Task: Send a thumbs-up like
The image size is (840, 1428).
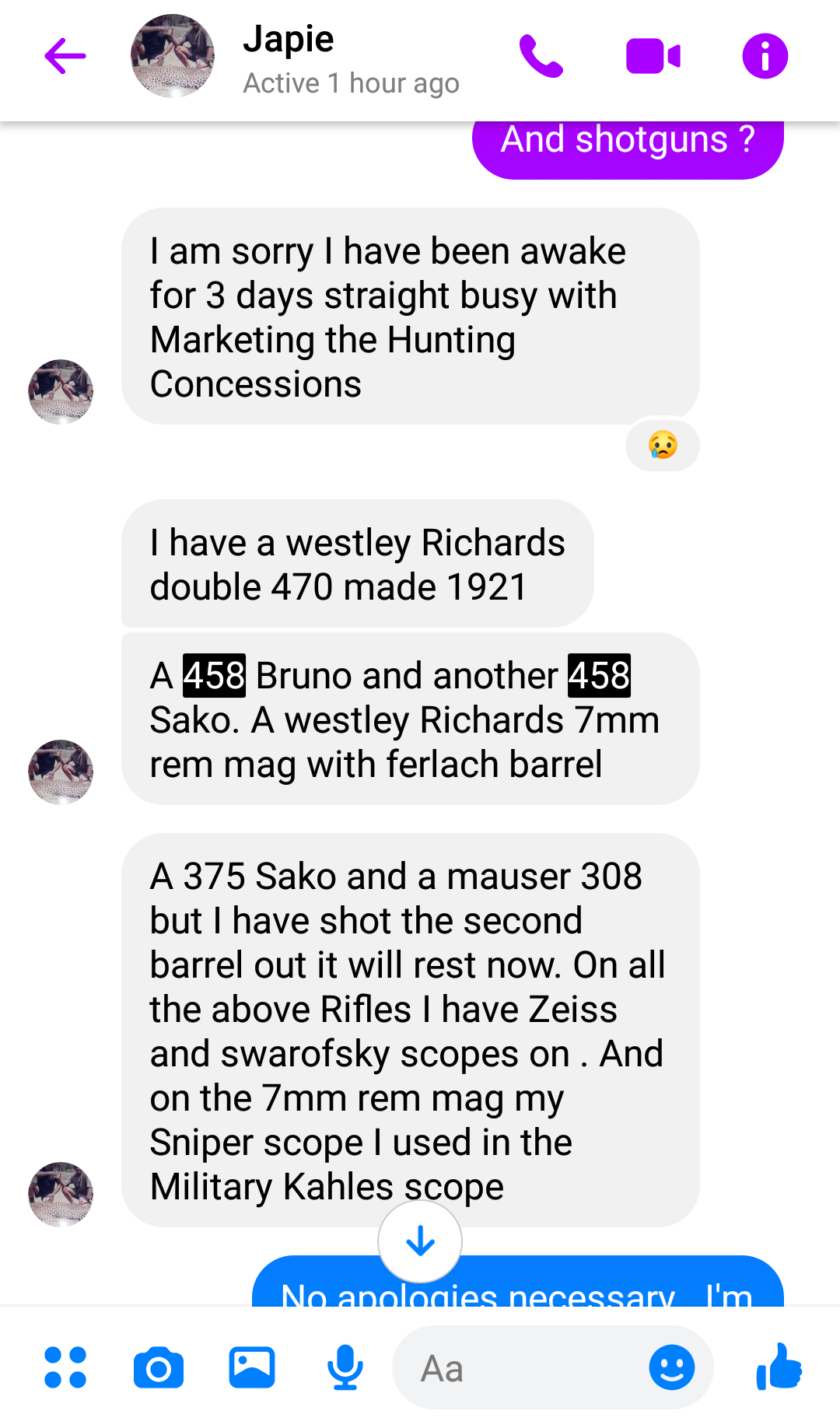Action: 779,1367
